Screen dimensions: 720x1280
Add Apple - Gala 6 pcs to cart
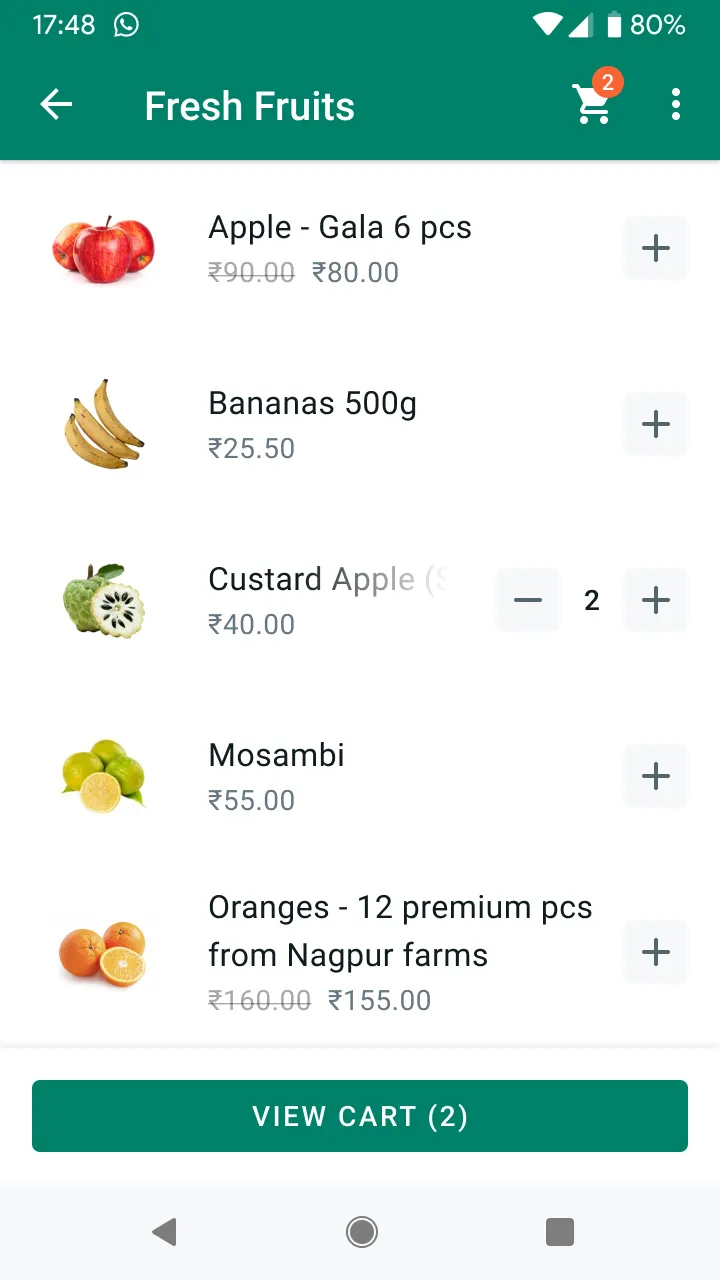(x=655, y=247)
